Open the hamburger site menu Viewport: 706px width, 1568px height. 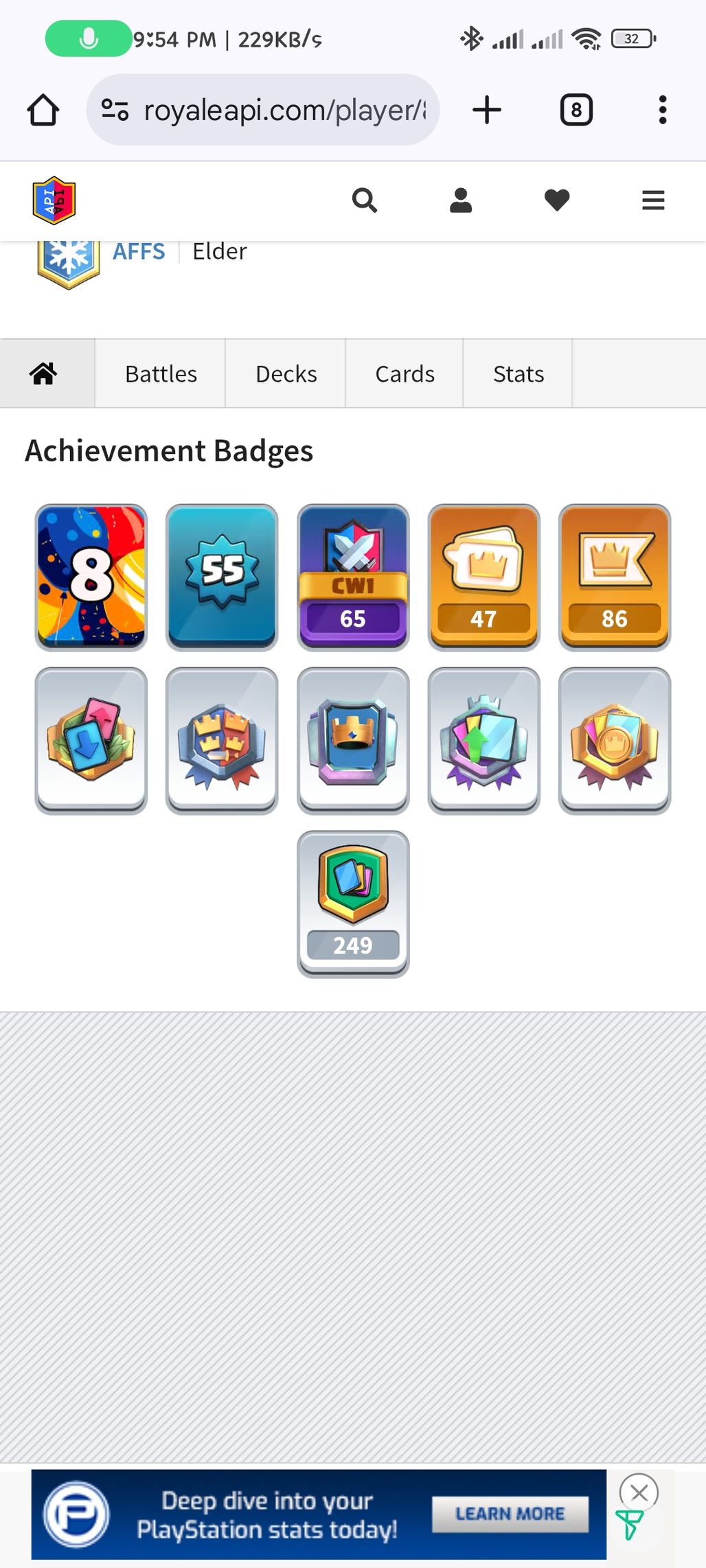coord(652,200)
